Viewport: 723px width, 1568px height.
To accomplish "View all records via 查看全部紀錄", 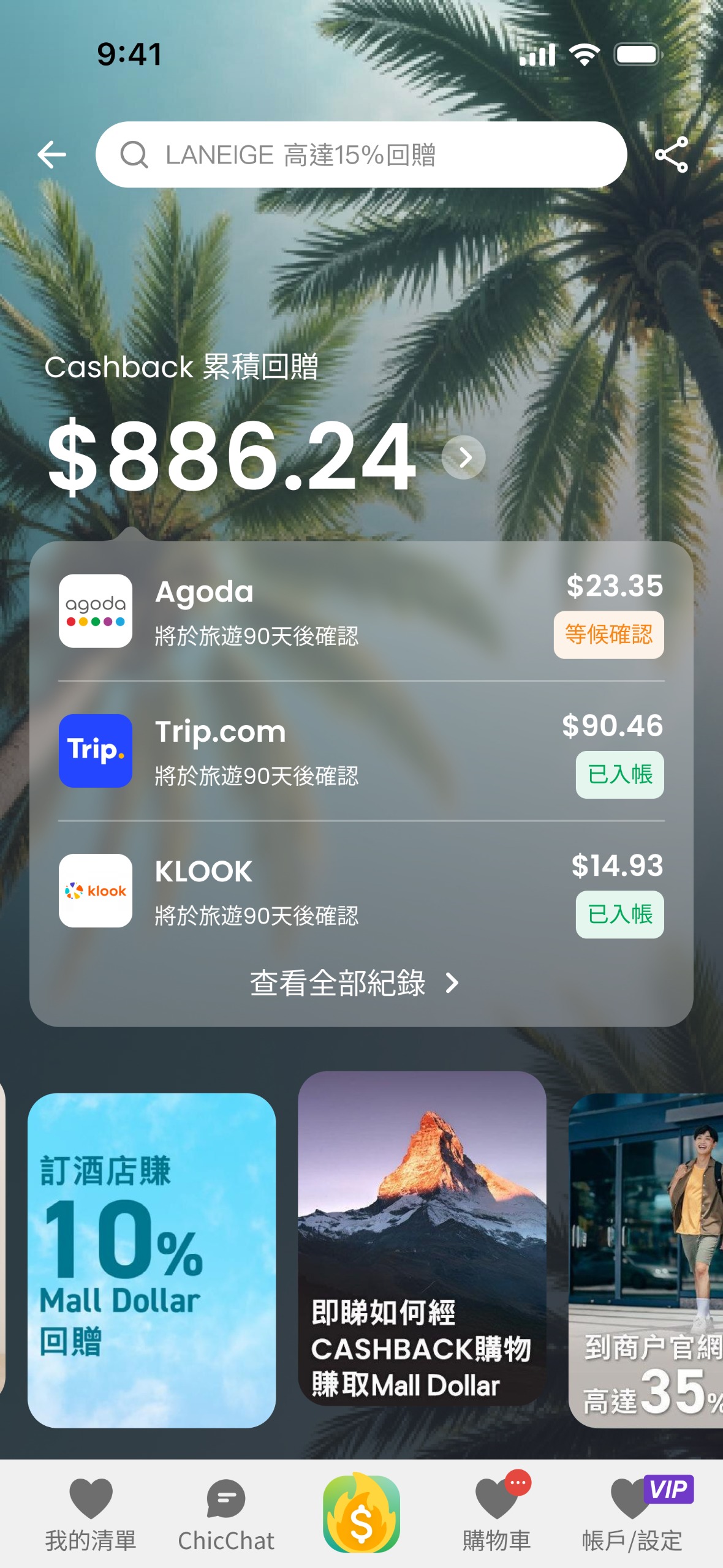I will click(354, 983).
